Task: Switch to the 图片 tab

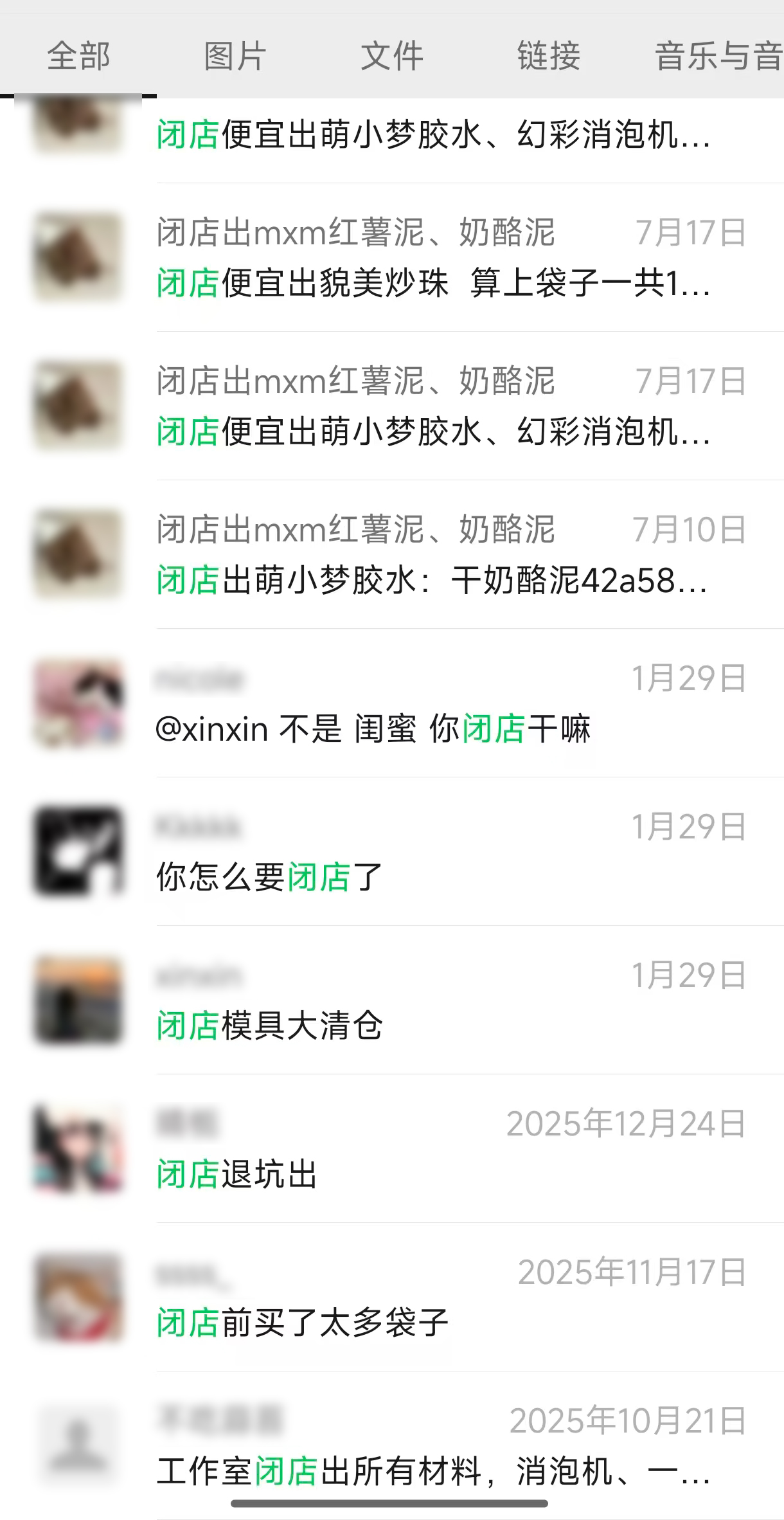Action: [x=235, y=56]
